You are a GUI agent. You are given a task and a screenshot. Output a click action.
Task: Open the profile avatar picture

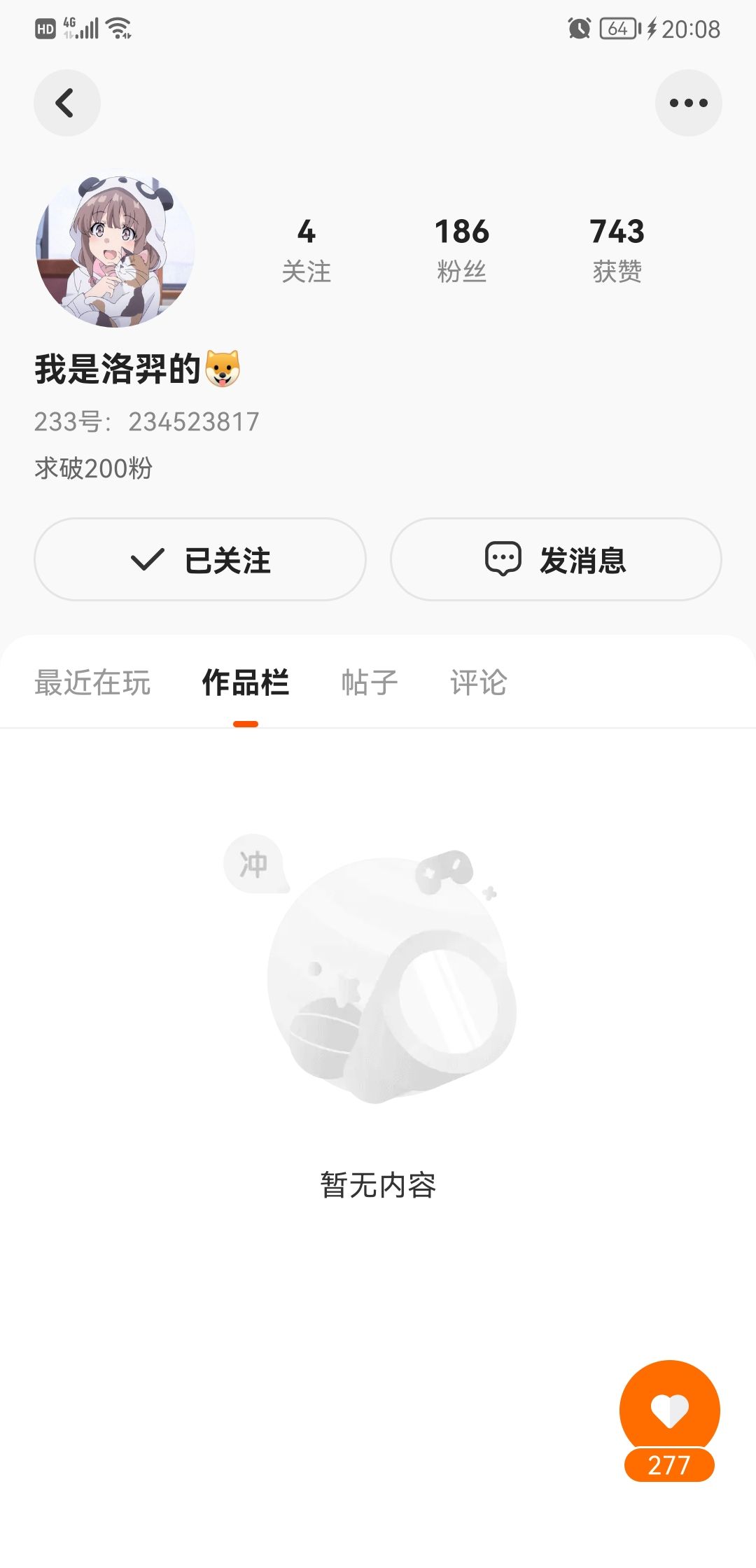point(115,251)
